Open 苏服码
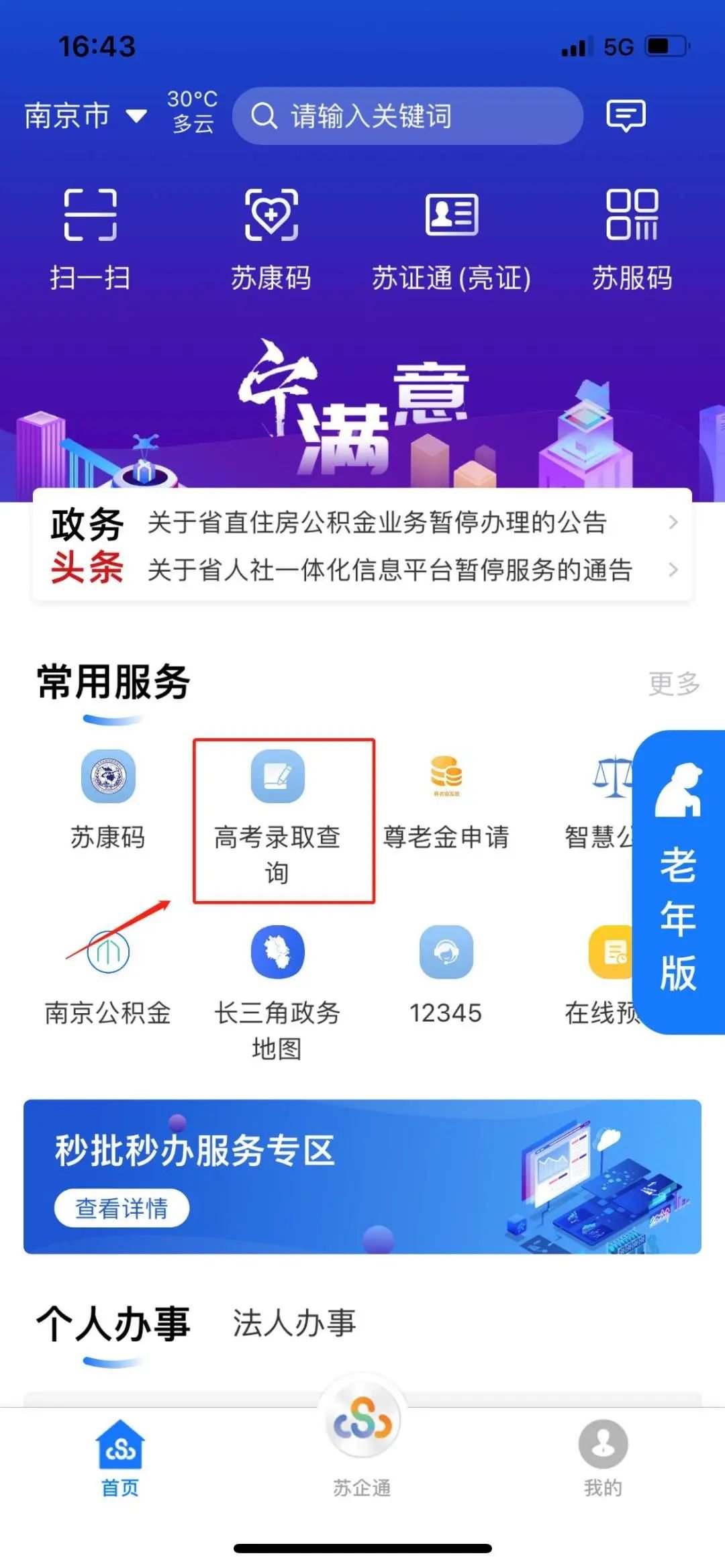The image size is (725, 1568). click(x=632, y=239)
